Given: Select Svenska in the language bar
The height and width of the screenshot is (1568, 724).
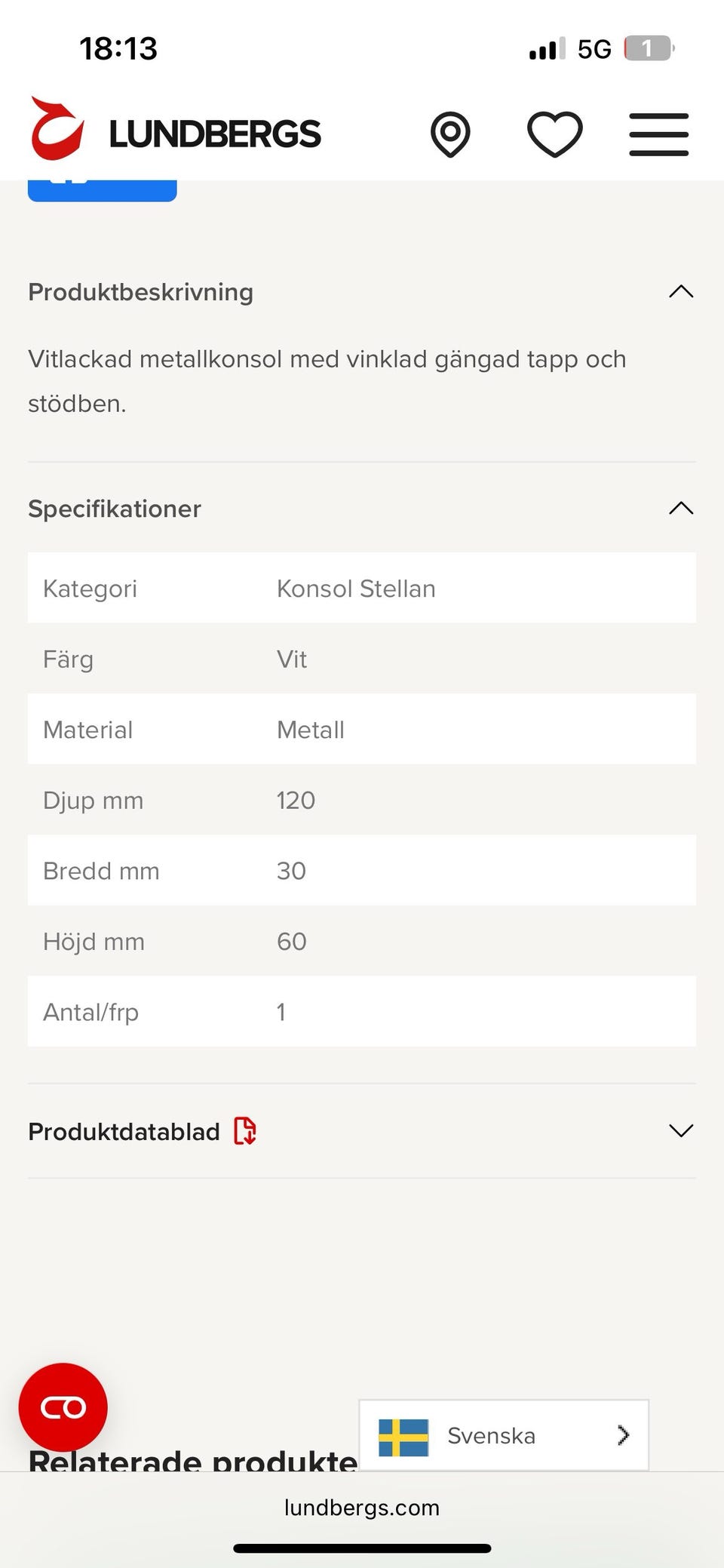Looking at the screenshot, I should (x=492, y=1436).
